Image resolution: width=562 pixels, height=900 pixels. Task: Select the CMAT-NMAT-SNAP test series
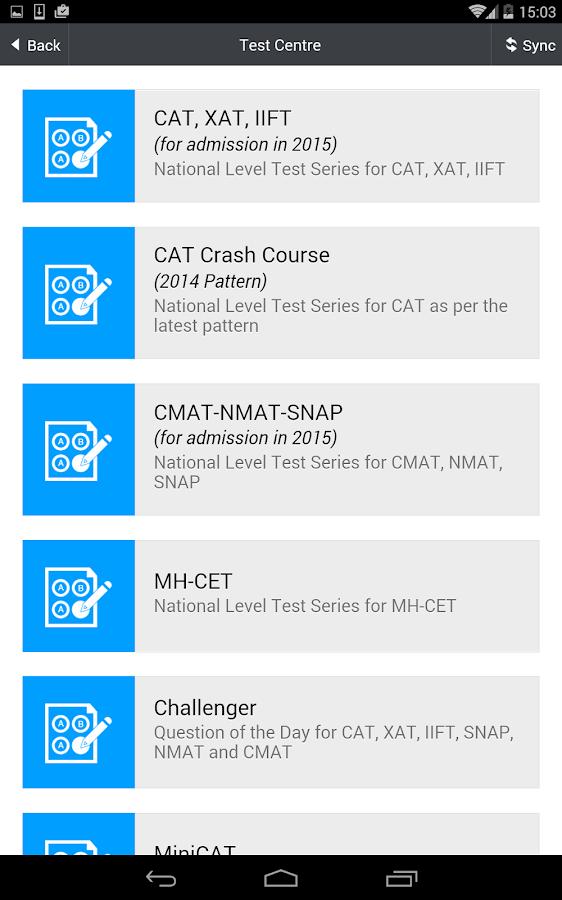pyautogui.click(x=281, y=449)
